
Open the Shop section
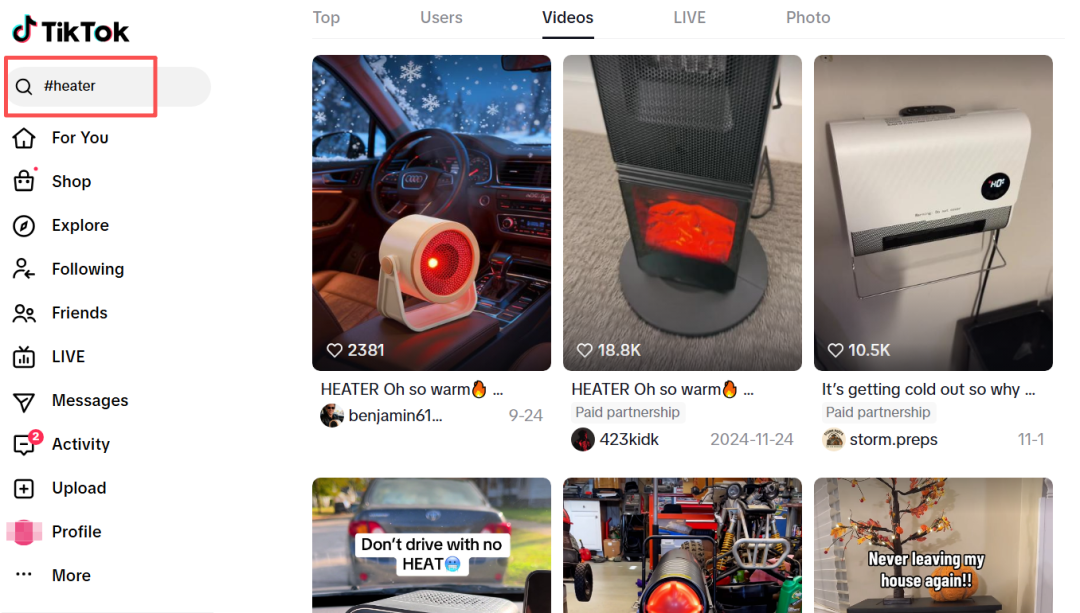pos(70,181)
